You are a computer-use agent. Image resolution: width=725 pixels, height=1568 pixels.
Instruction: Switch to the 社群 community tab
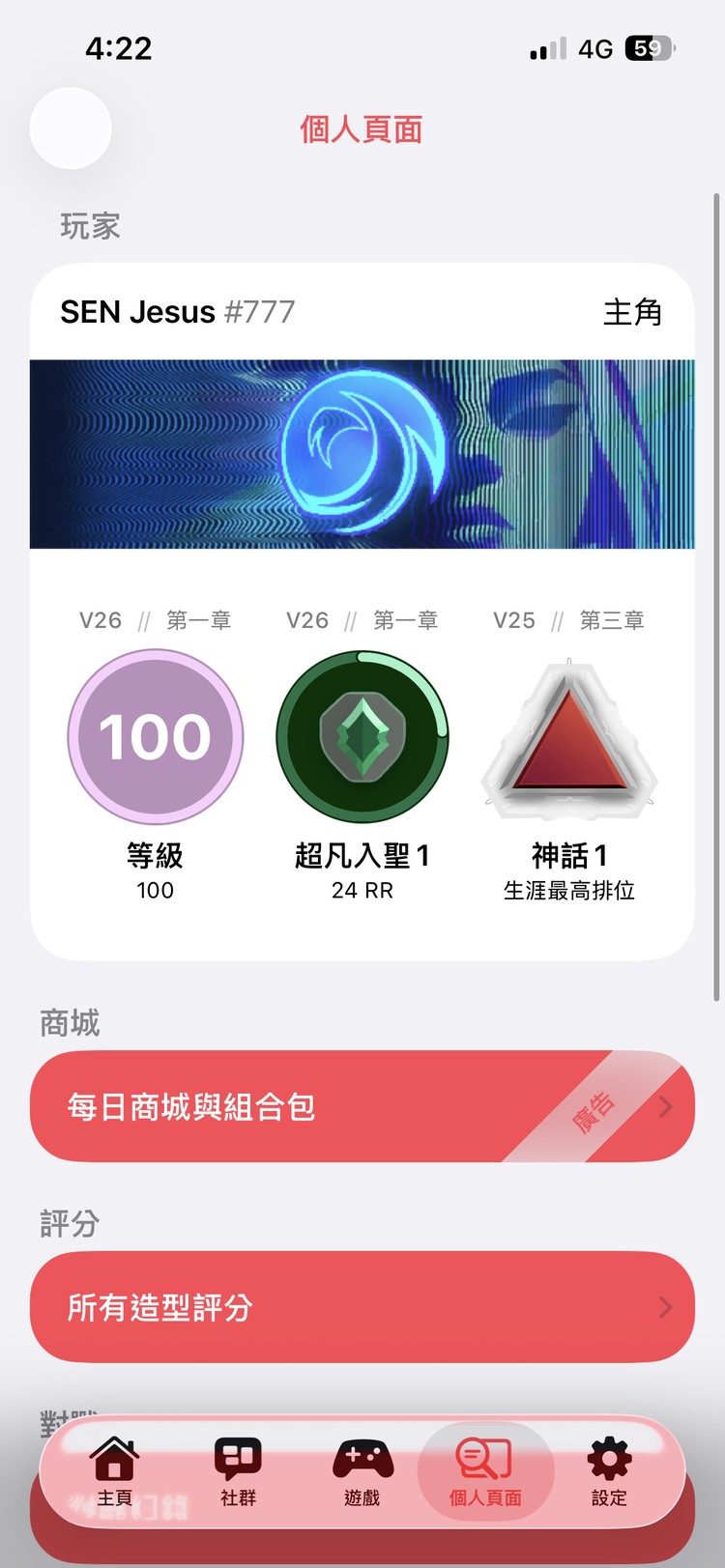pos(238,1473)
